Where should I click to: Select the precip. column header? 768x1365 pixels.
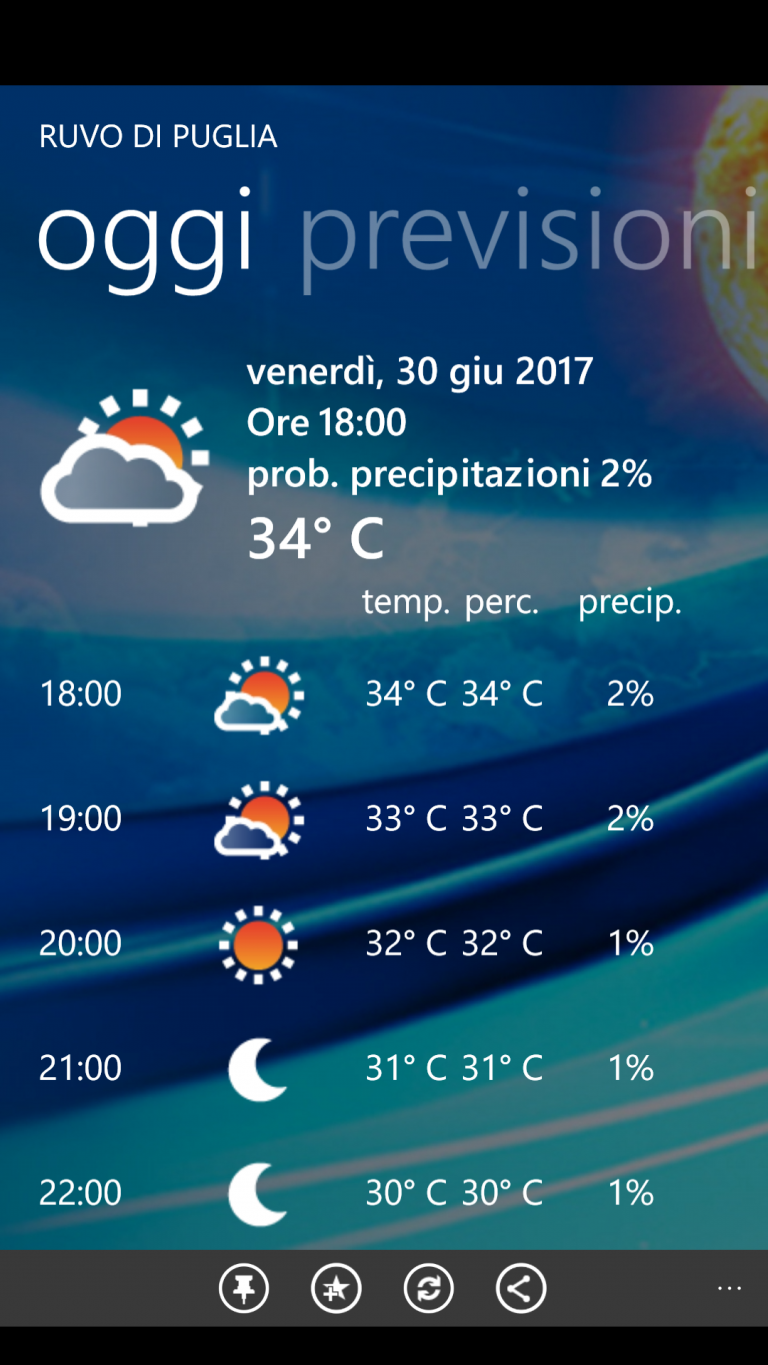tap(629, 602)
